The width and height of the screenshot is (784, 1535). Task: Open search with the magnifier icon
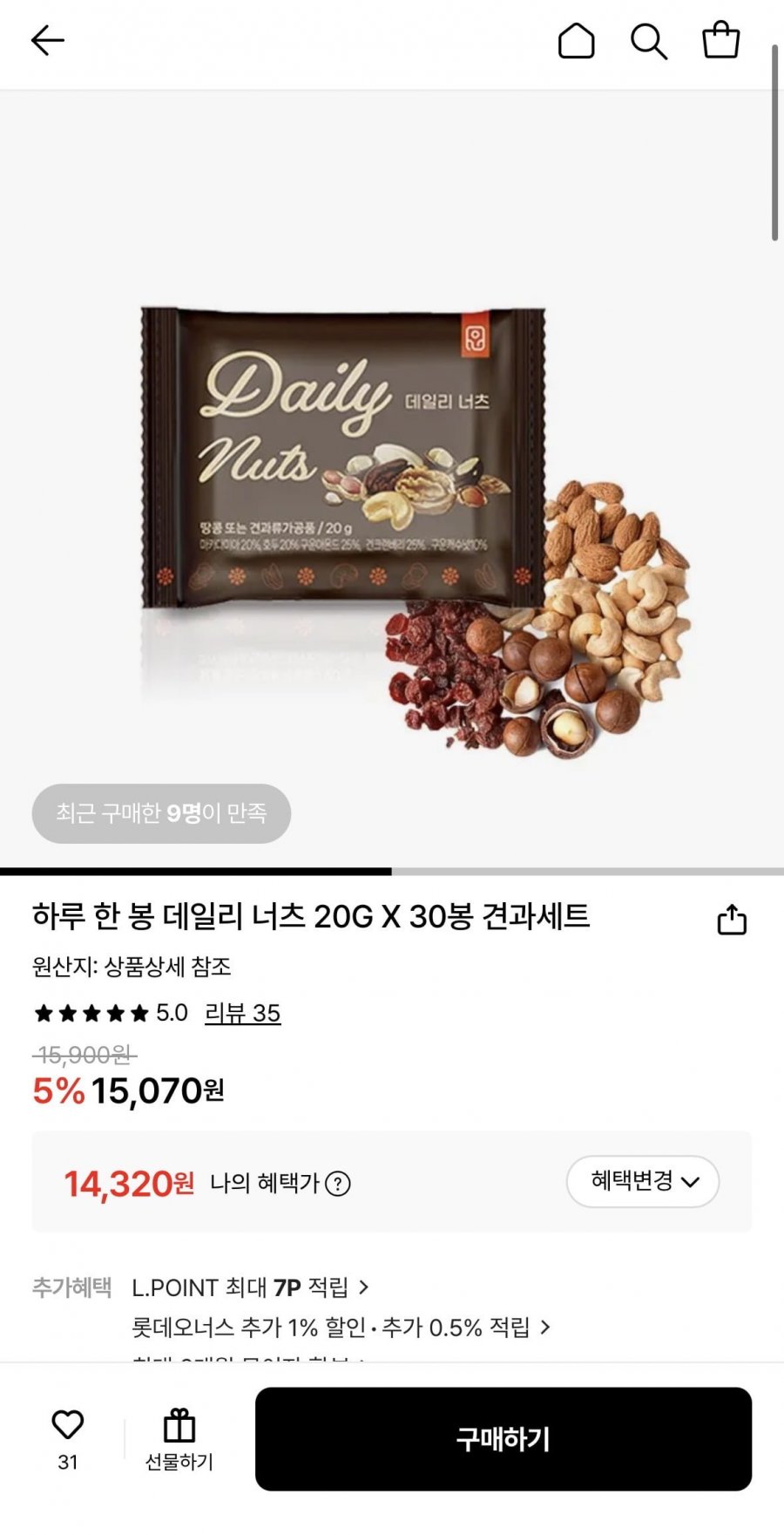(x=649, y=41)
